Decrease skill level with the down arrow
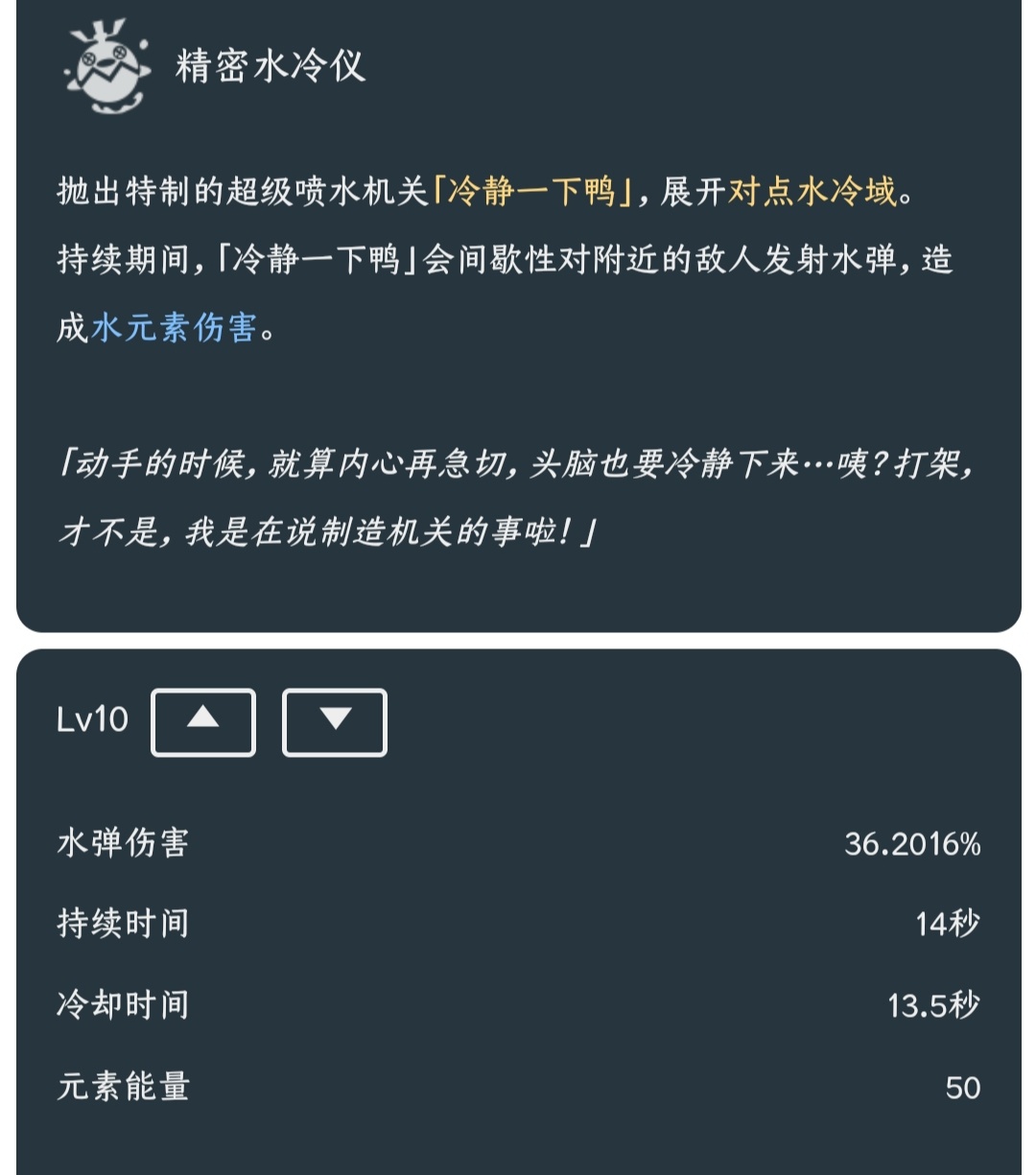This screenshot has width=1036, height=1175. (x=335, y=722)
